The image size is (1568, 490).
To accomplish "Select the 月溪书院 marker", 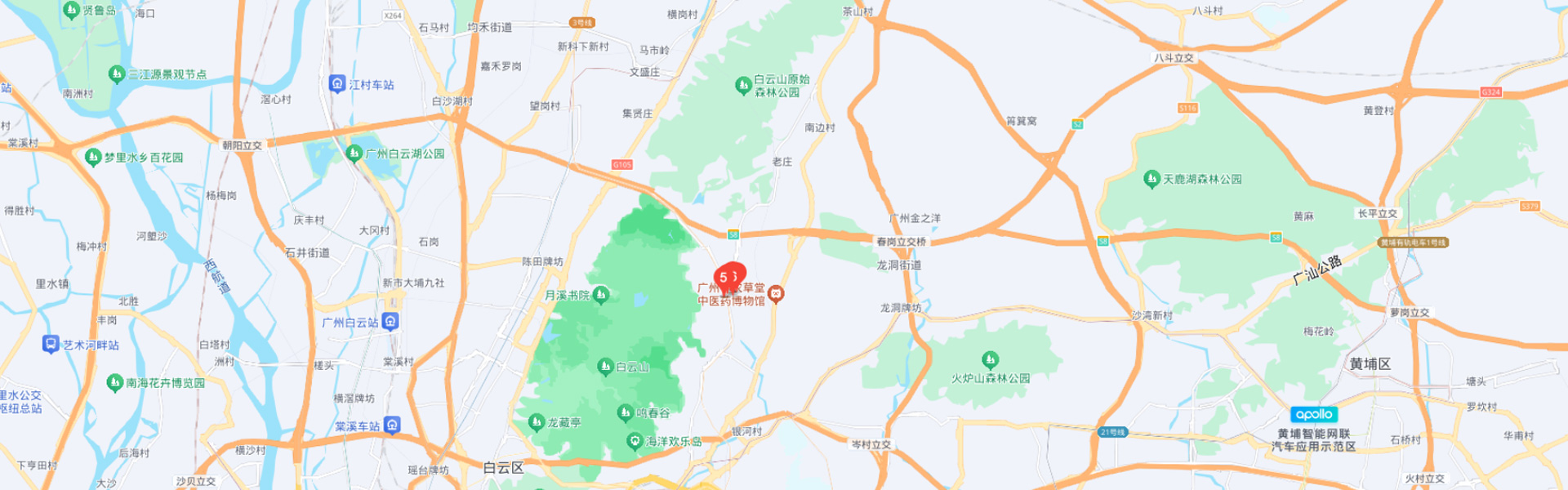I will coord(601,295).
